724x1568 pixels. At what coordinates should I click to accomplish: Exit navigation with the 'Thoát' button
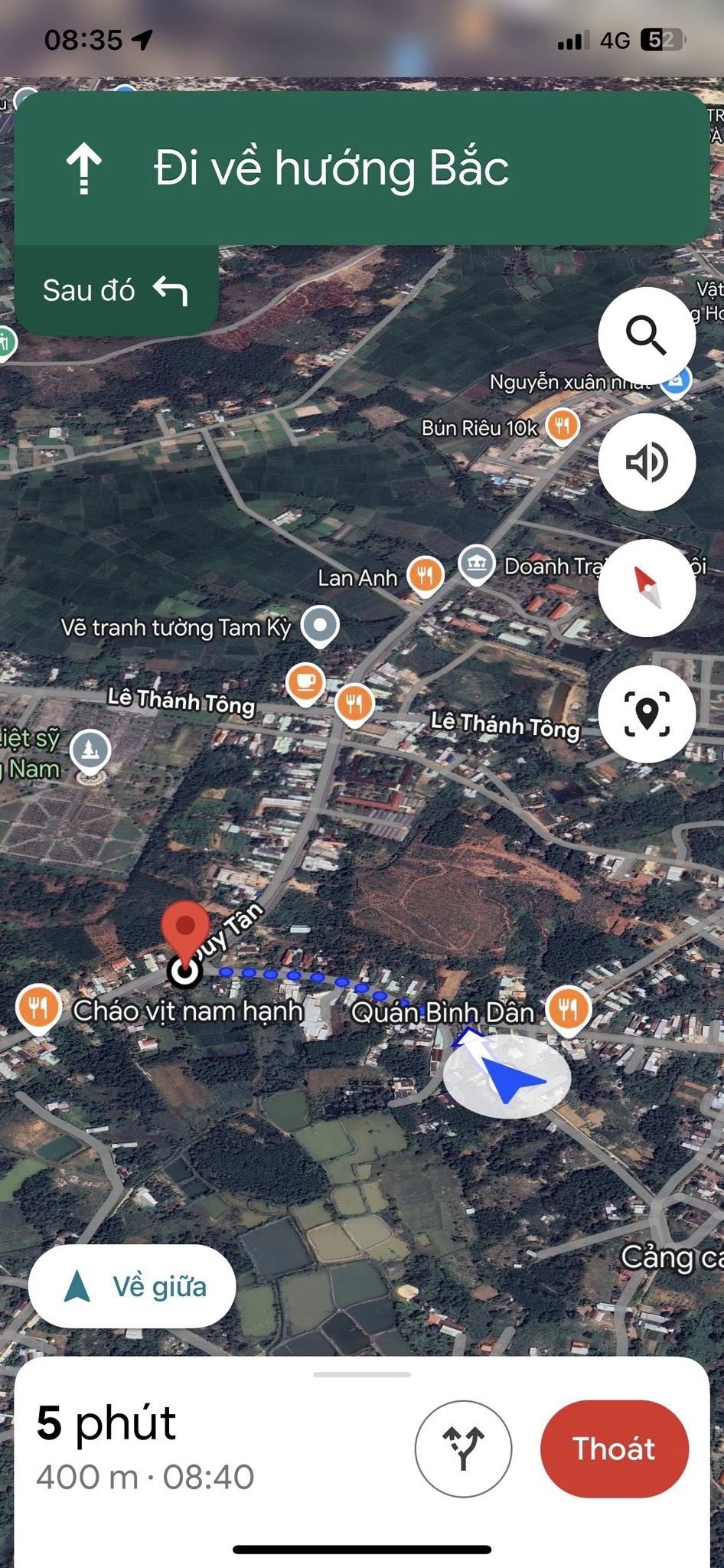(615, 1449)
